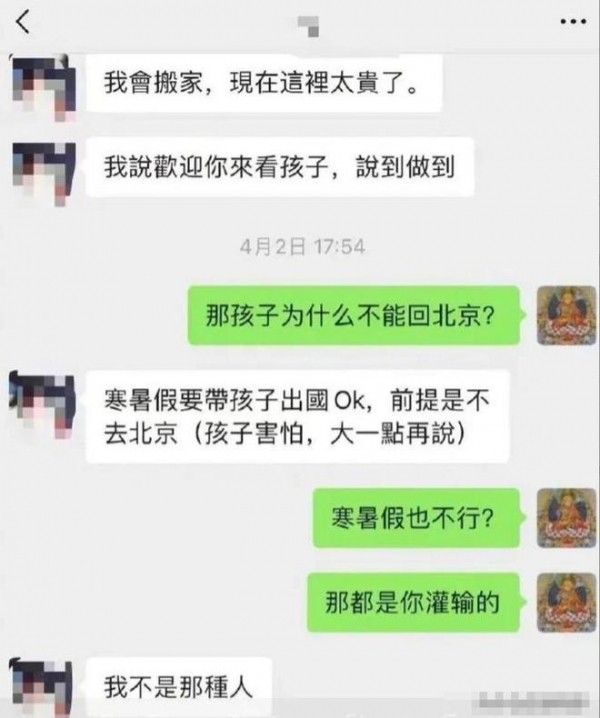Open sender avatar beside '那孩子为什么不能回北京?'
Viewport: 600px width, 718px height.
(566, 316)
